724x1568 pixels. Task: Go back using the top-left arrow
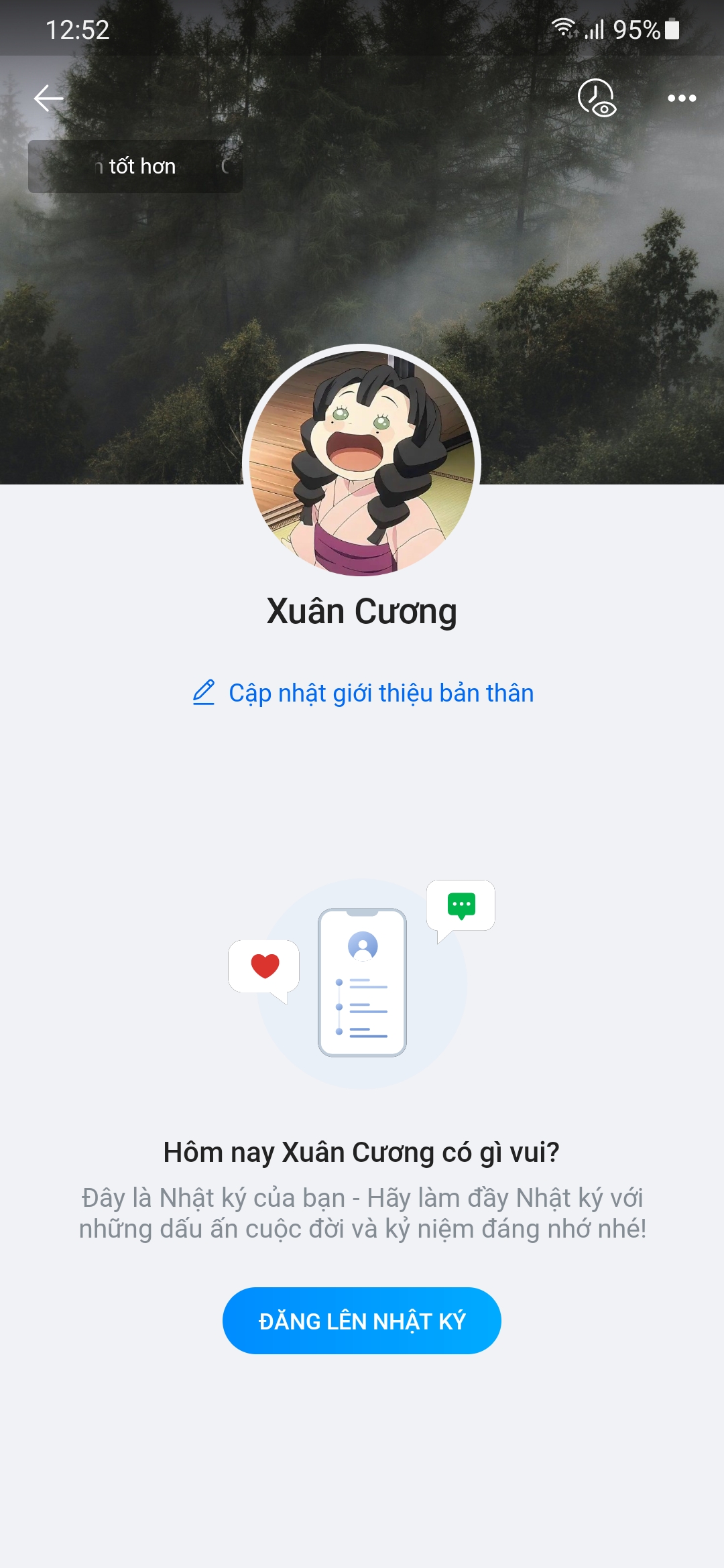(48, 99)
